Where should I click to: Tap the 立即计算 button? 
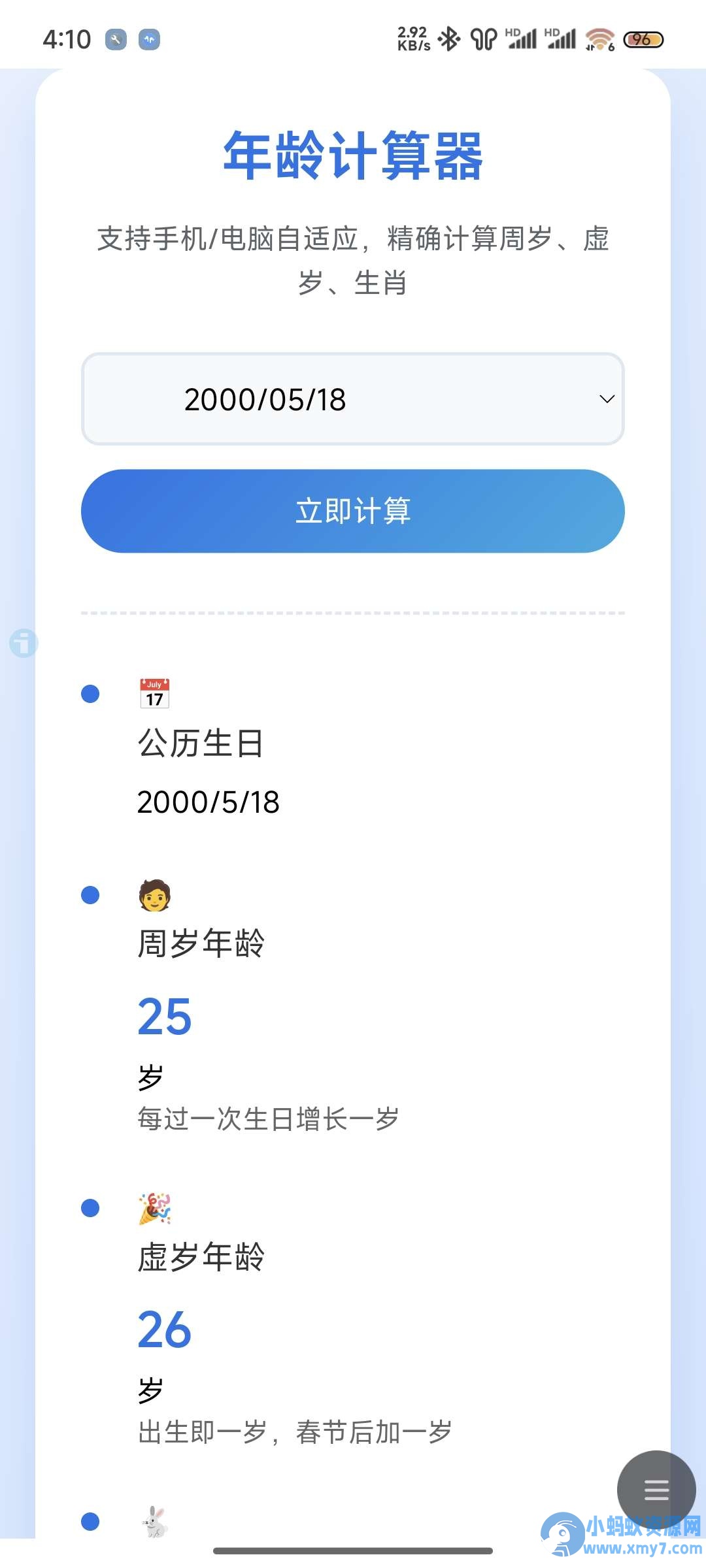[353, 511]
